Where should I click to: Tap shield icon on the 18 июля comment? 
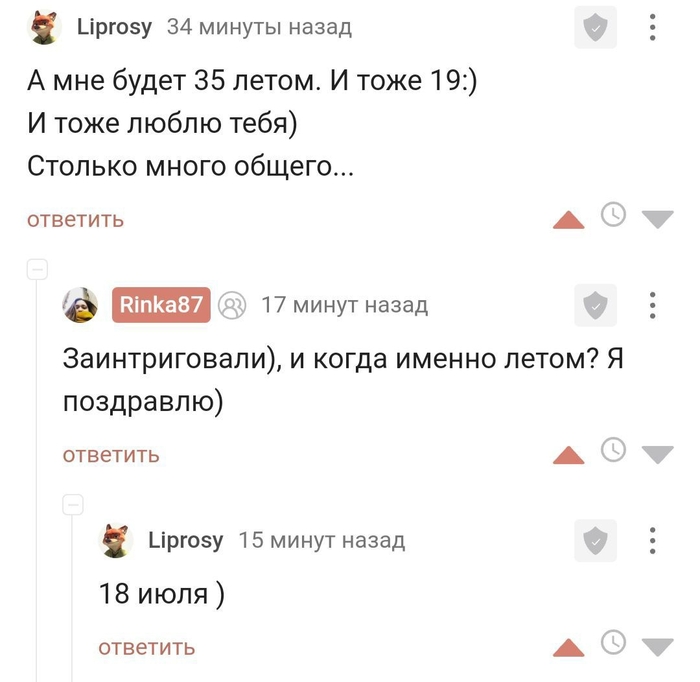(595, 541)
